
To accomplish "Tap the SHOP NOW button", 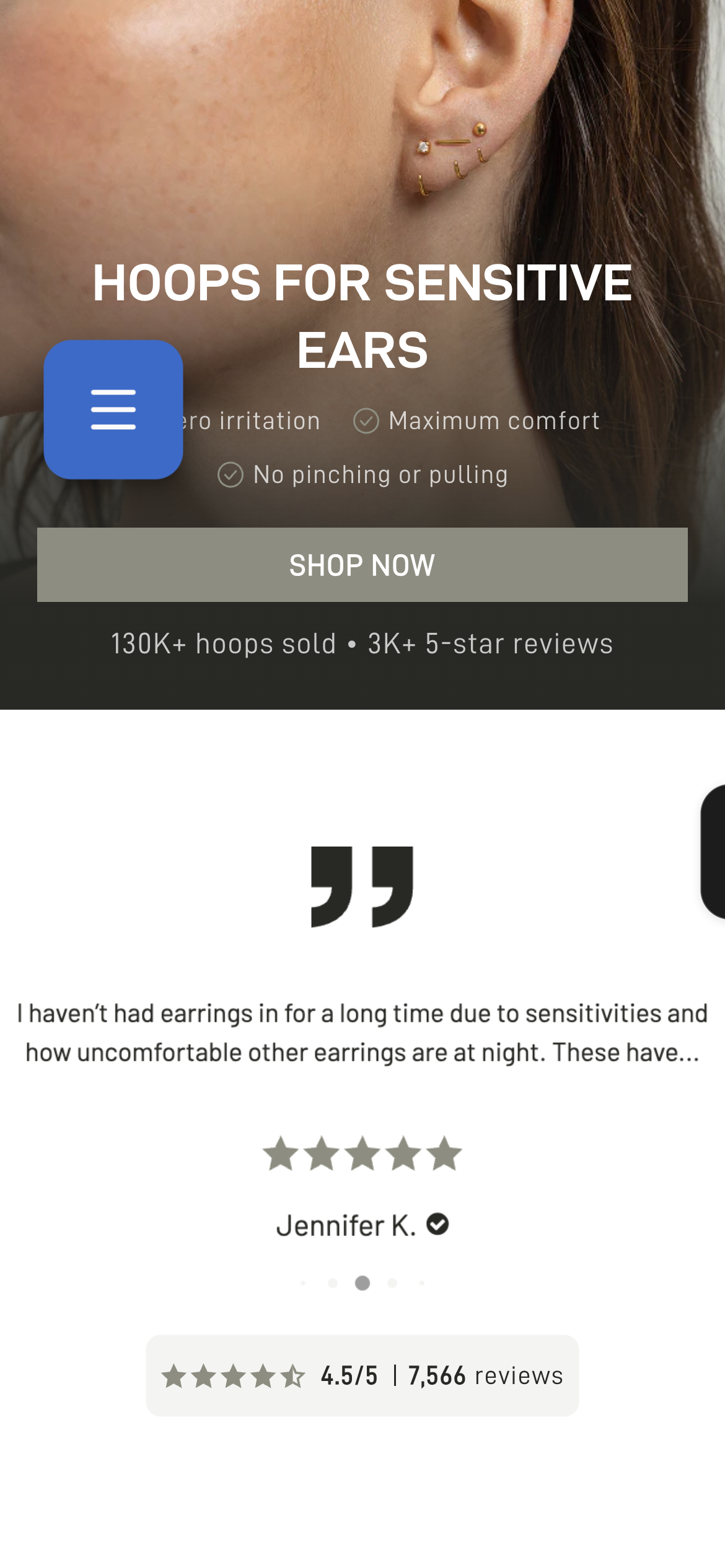I will pos(362,565).
